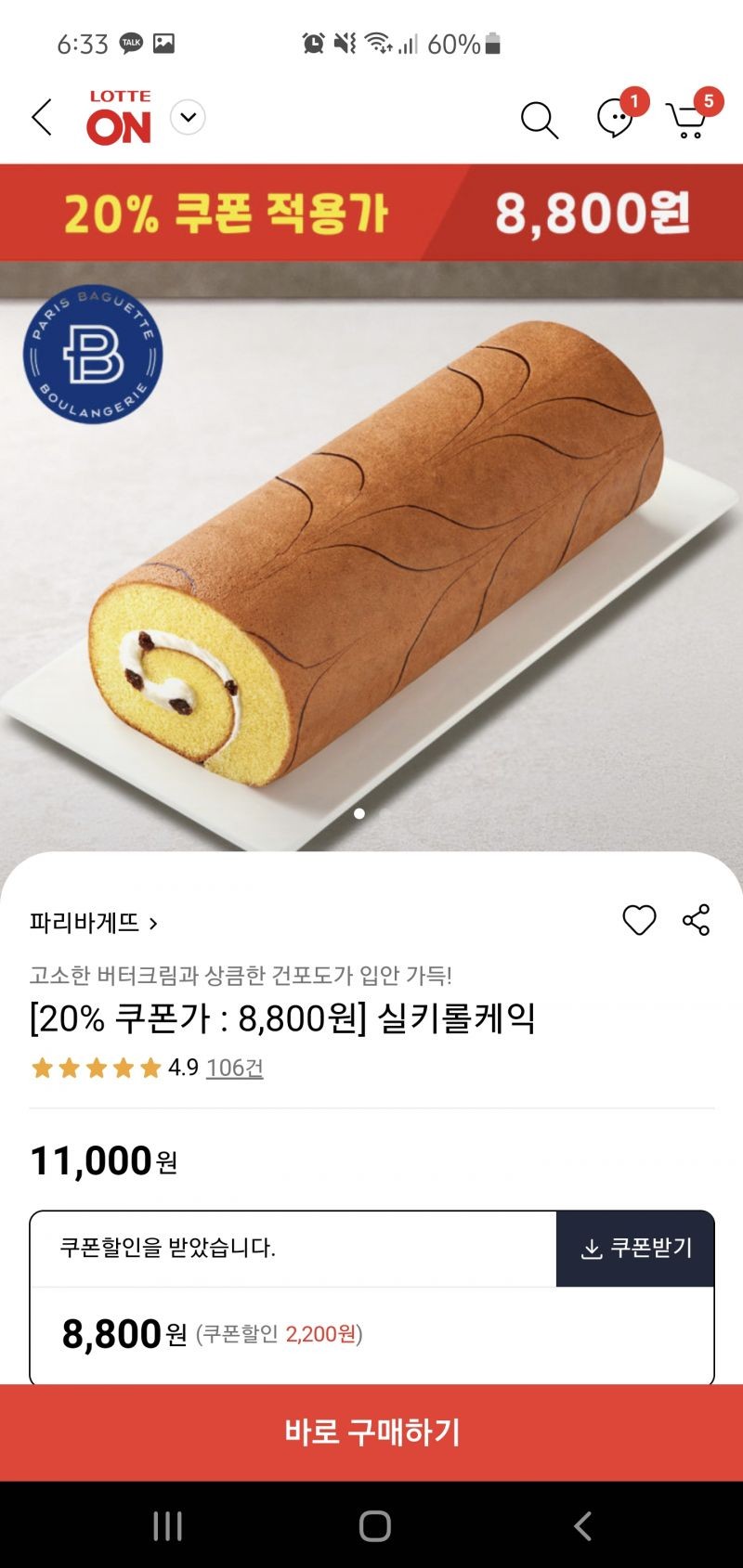This screenshot has width=743, height=1568.
Task: Open recent apps from navigation bar
Action: point(167,1525)
